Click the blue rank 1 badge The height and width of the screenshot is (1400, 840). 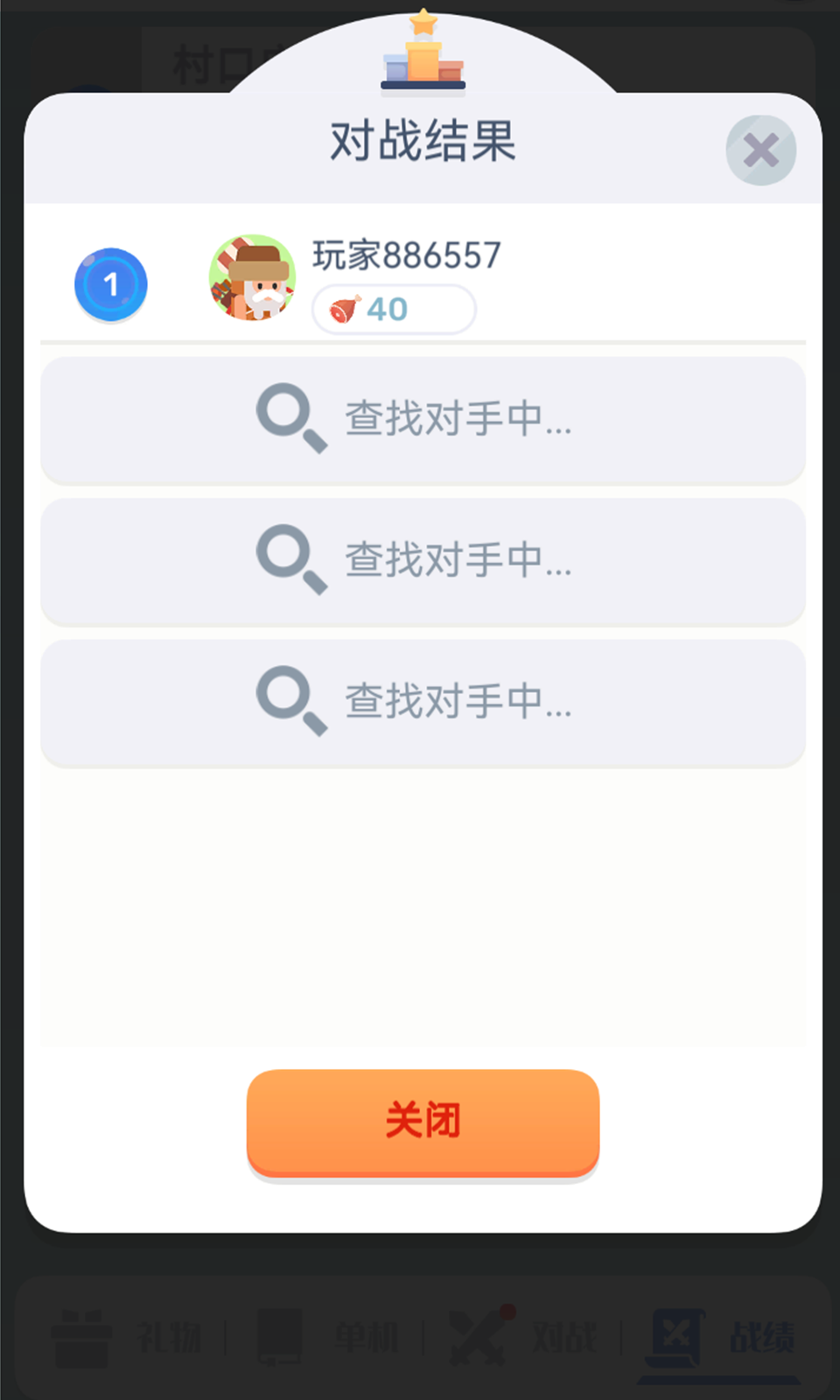tap(110, 283)
